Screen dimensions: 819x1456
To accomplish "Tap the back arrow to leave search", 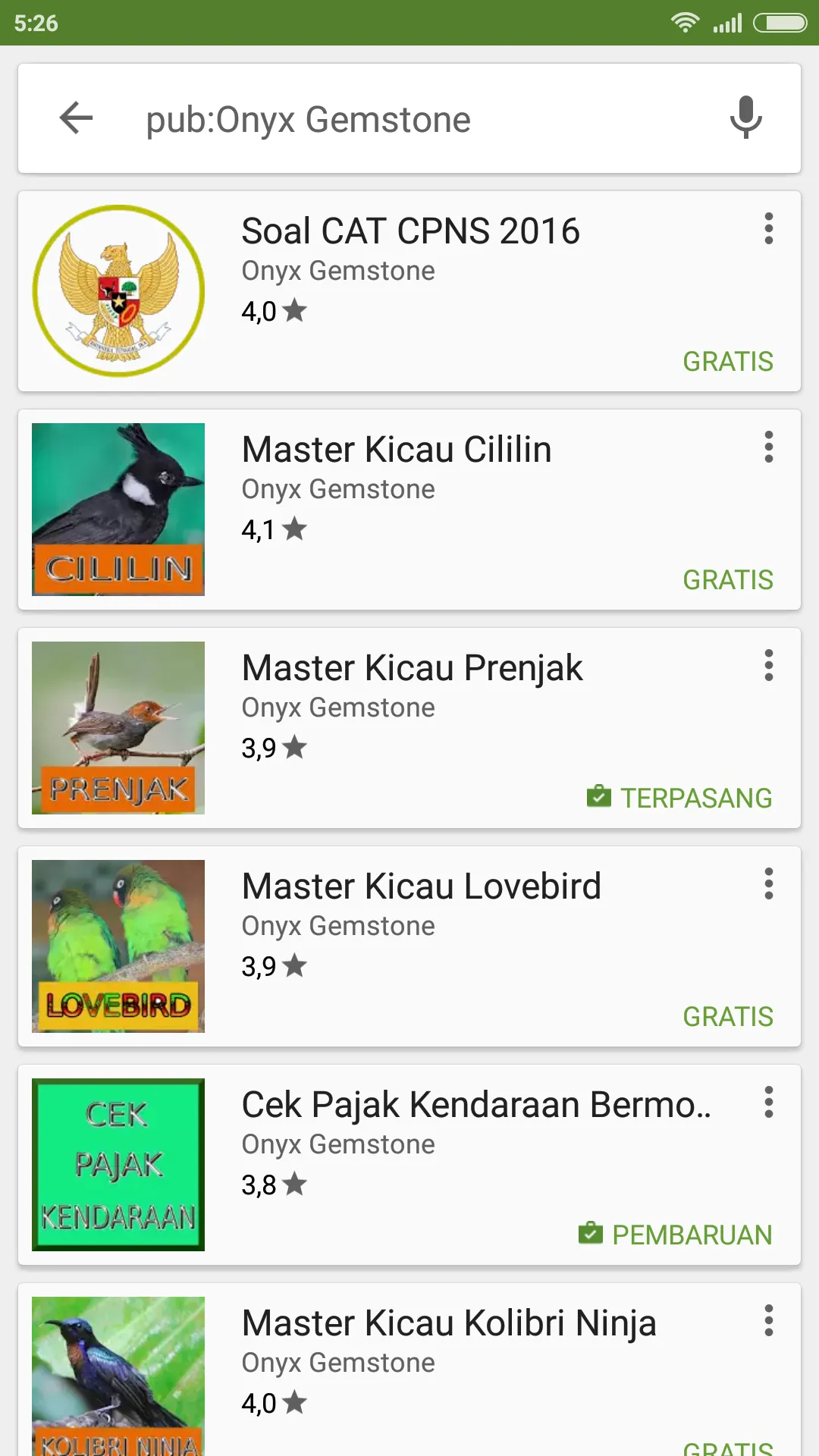I will [x=75, y=118].
